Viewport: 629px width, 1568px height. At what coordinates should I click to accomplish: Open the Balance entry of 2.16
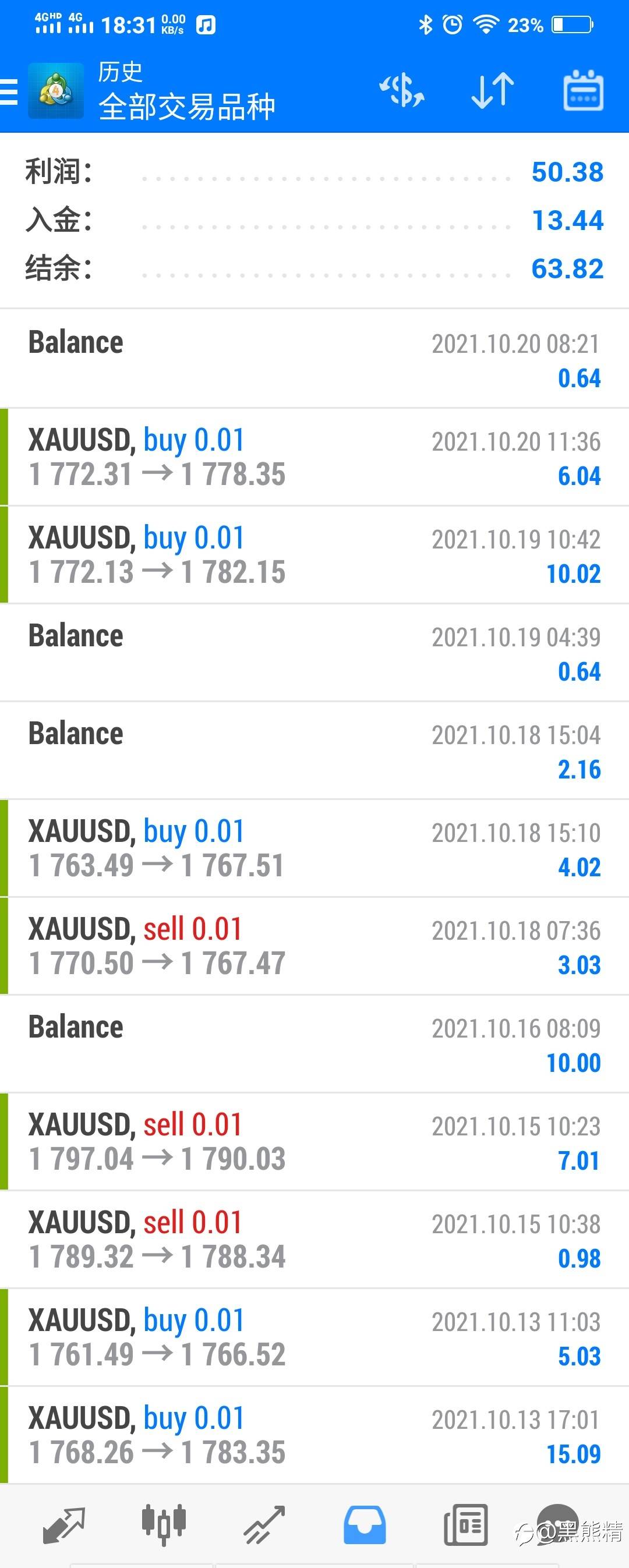314,751
